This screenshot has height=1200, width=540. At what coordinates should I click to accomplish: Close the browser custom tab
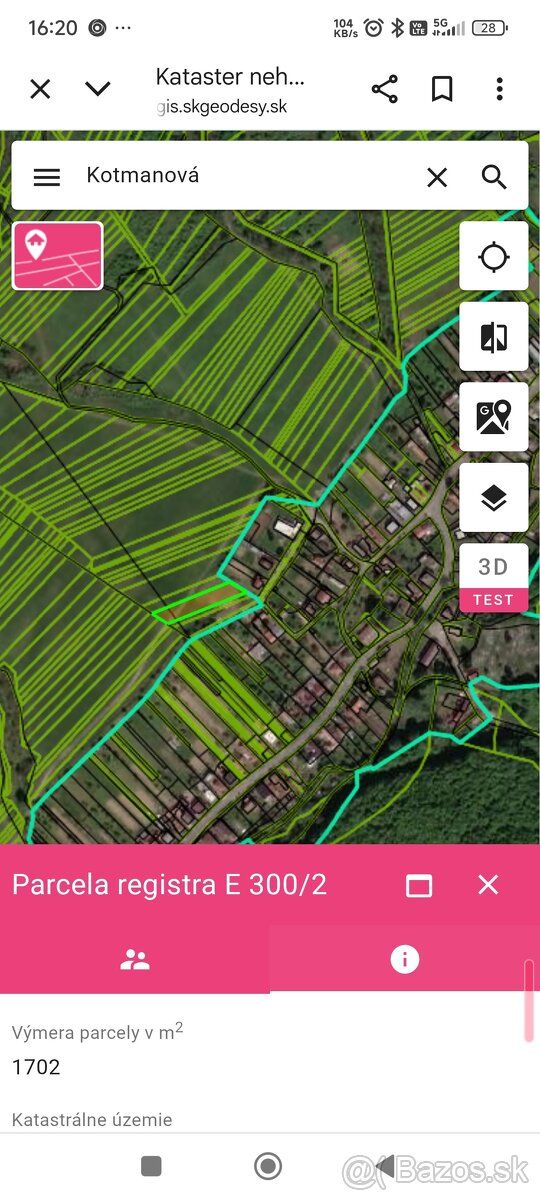tap(40, 89)
